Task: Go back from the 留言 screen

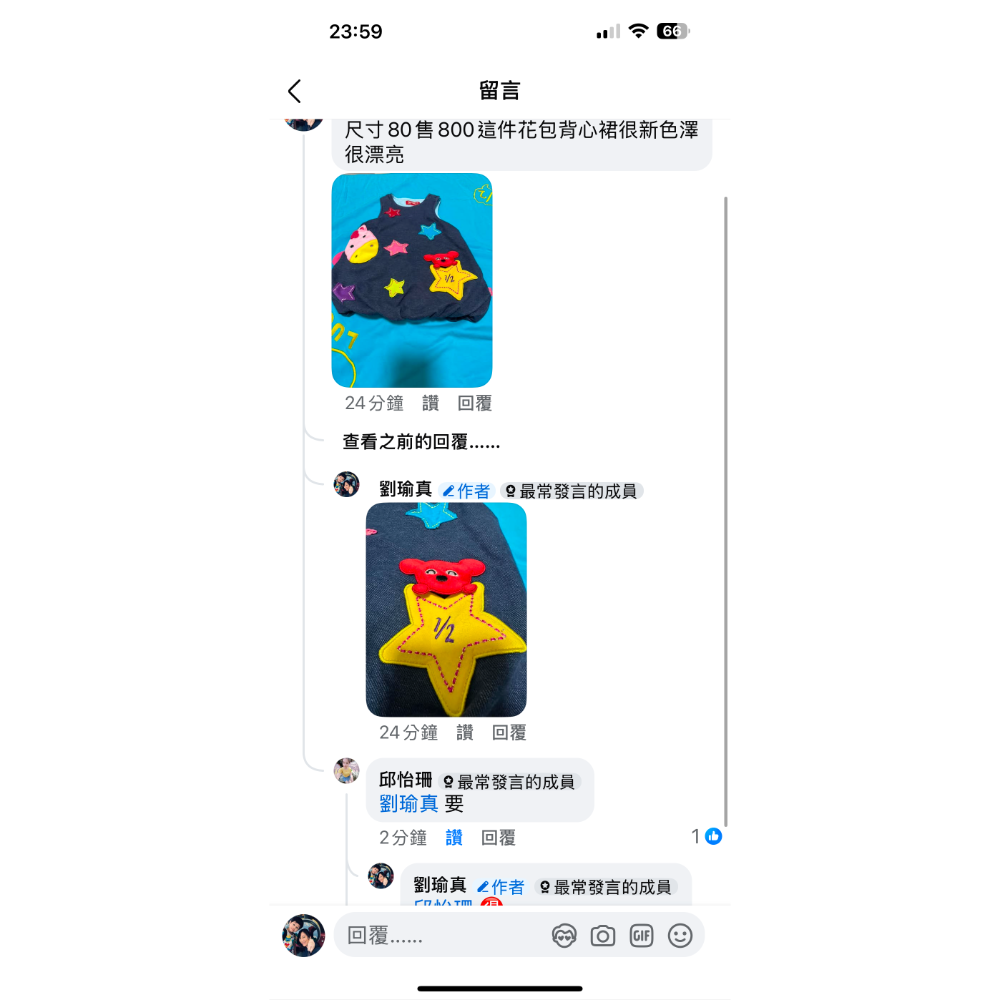Action: click(x=294, y=91)
